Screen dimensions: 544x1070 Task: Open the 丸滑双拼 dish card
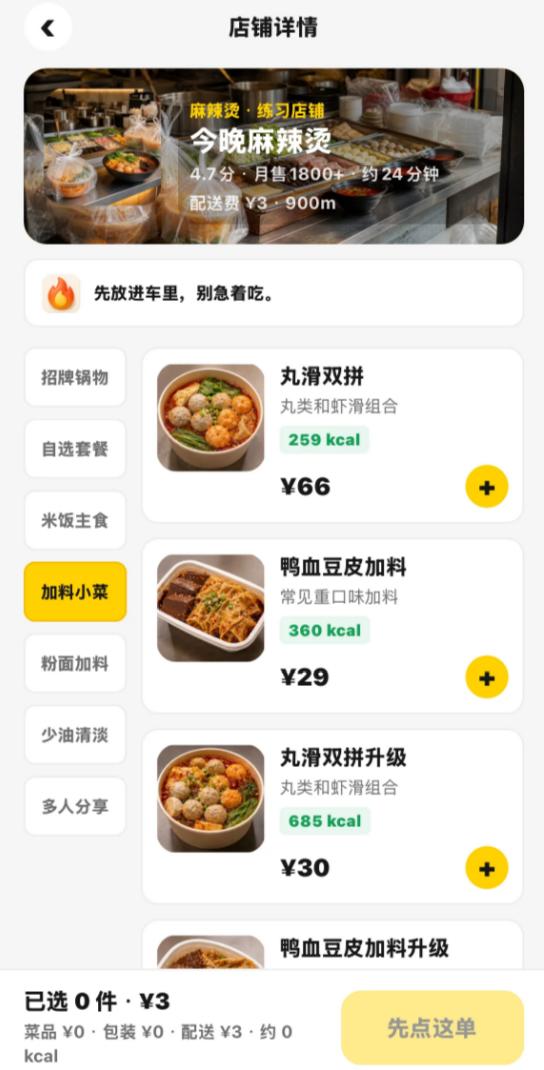coord(332,435)
